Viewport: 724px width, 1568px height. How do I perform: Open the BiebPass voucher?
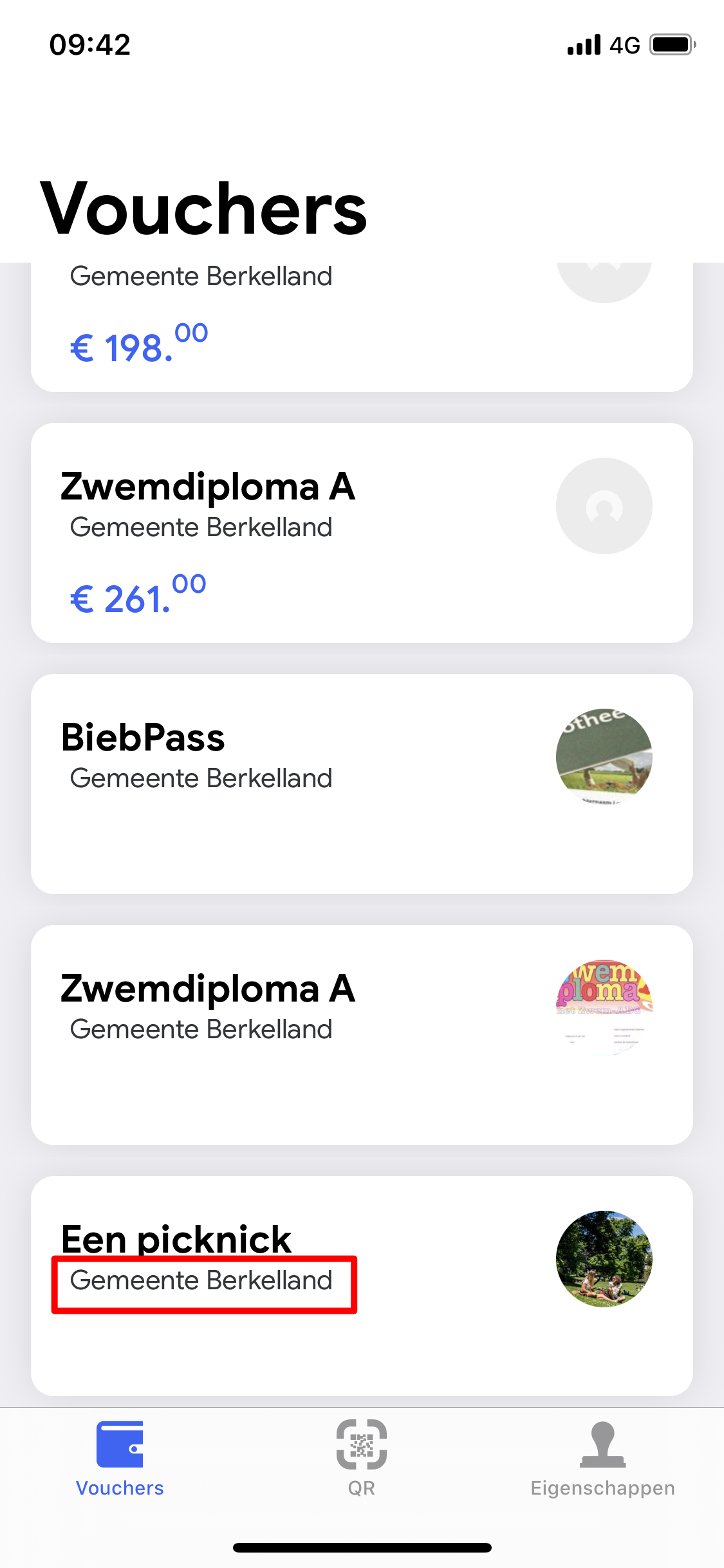(360, 784)
